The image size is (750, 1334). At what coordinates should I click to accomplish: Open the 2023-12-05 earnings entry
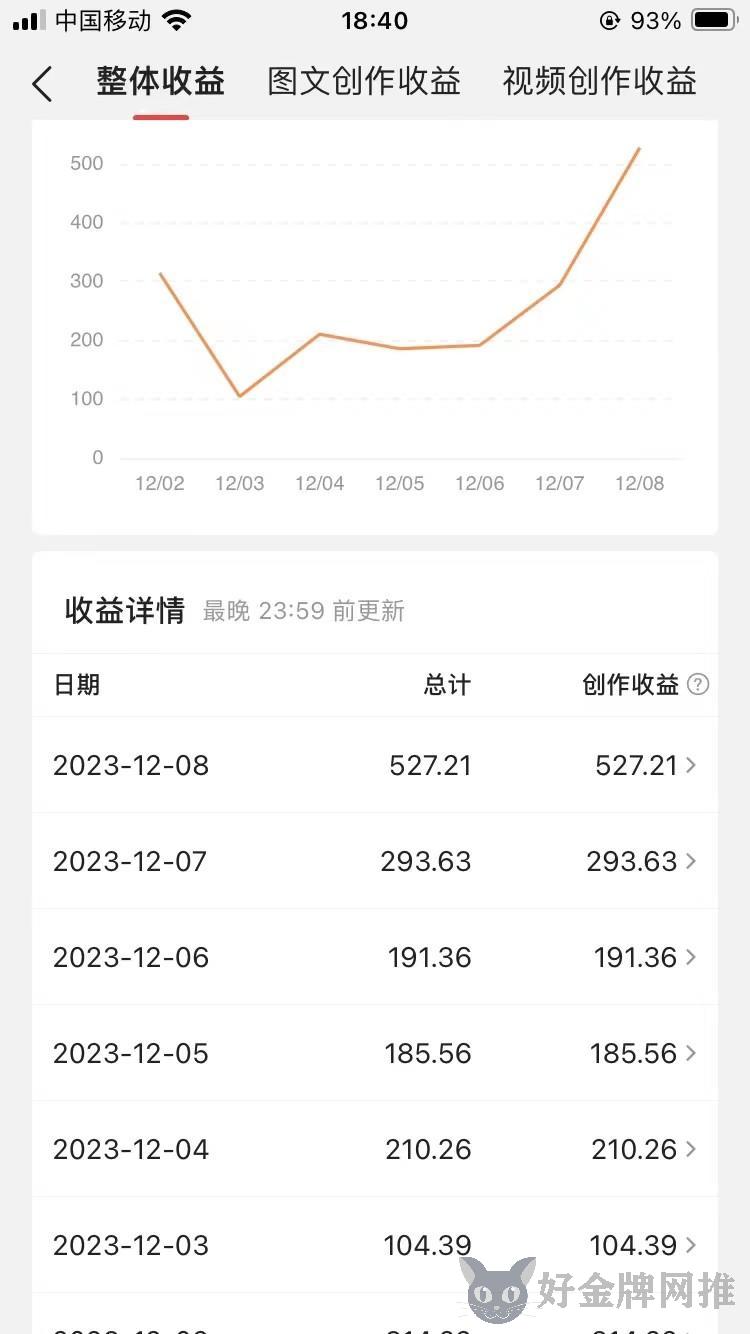[375, 1053]
